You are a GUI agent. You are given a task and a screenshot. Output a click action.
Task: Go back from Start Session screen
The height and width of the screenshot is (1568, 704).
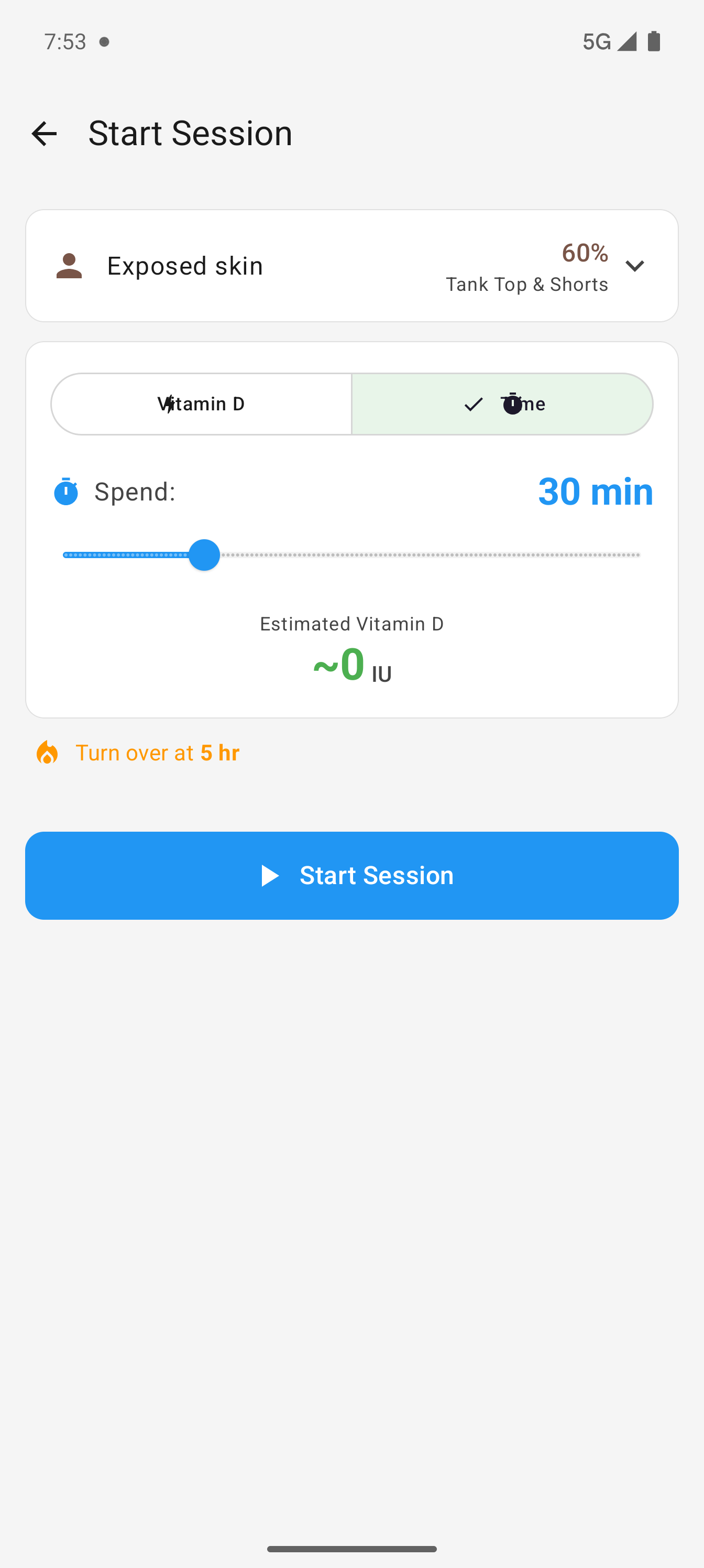(44, 133)
